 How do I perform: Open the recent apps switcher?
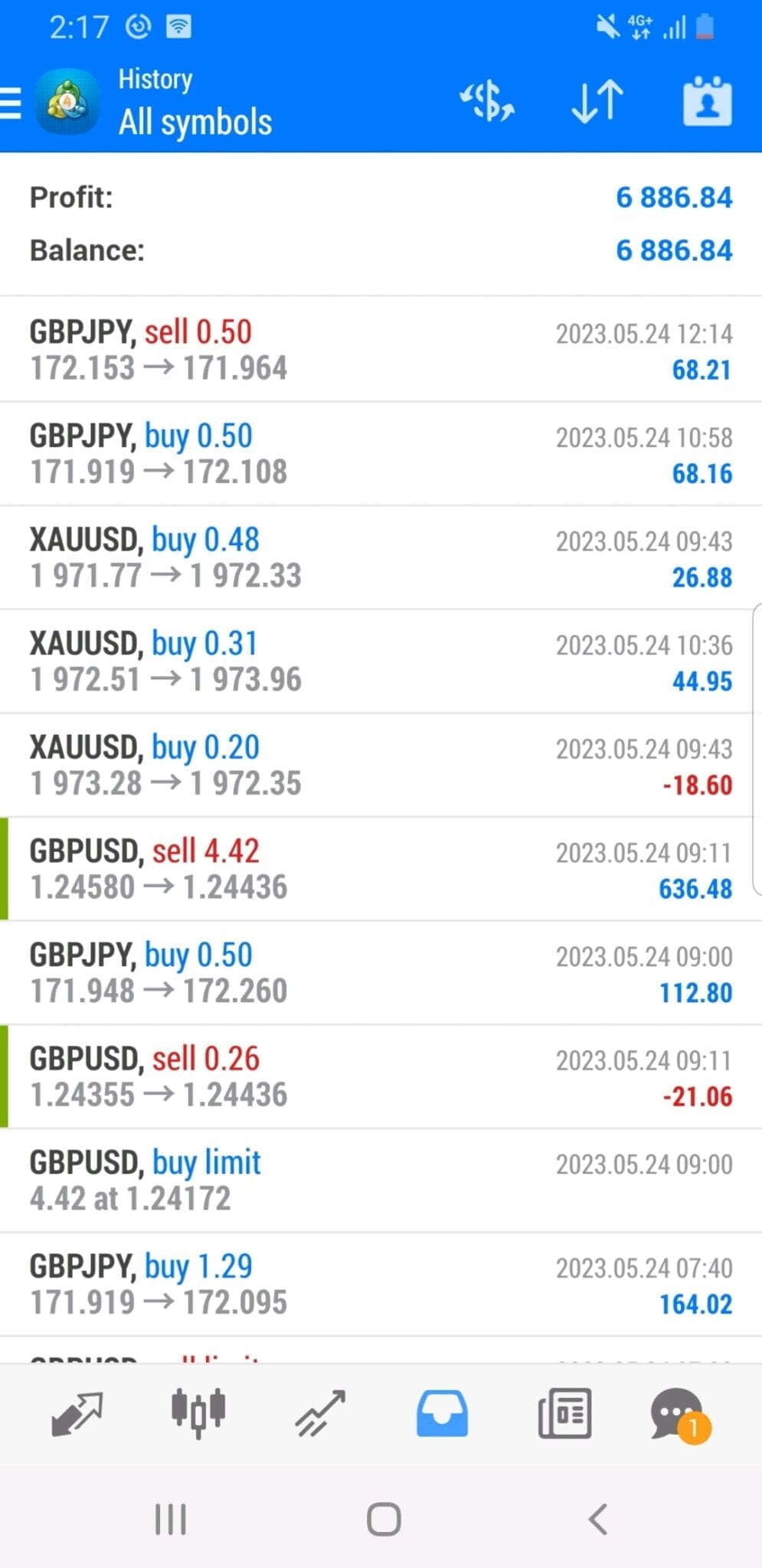point(170,1521)
